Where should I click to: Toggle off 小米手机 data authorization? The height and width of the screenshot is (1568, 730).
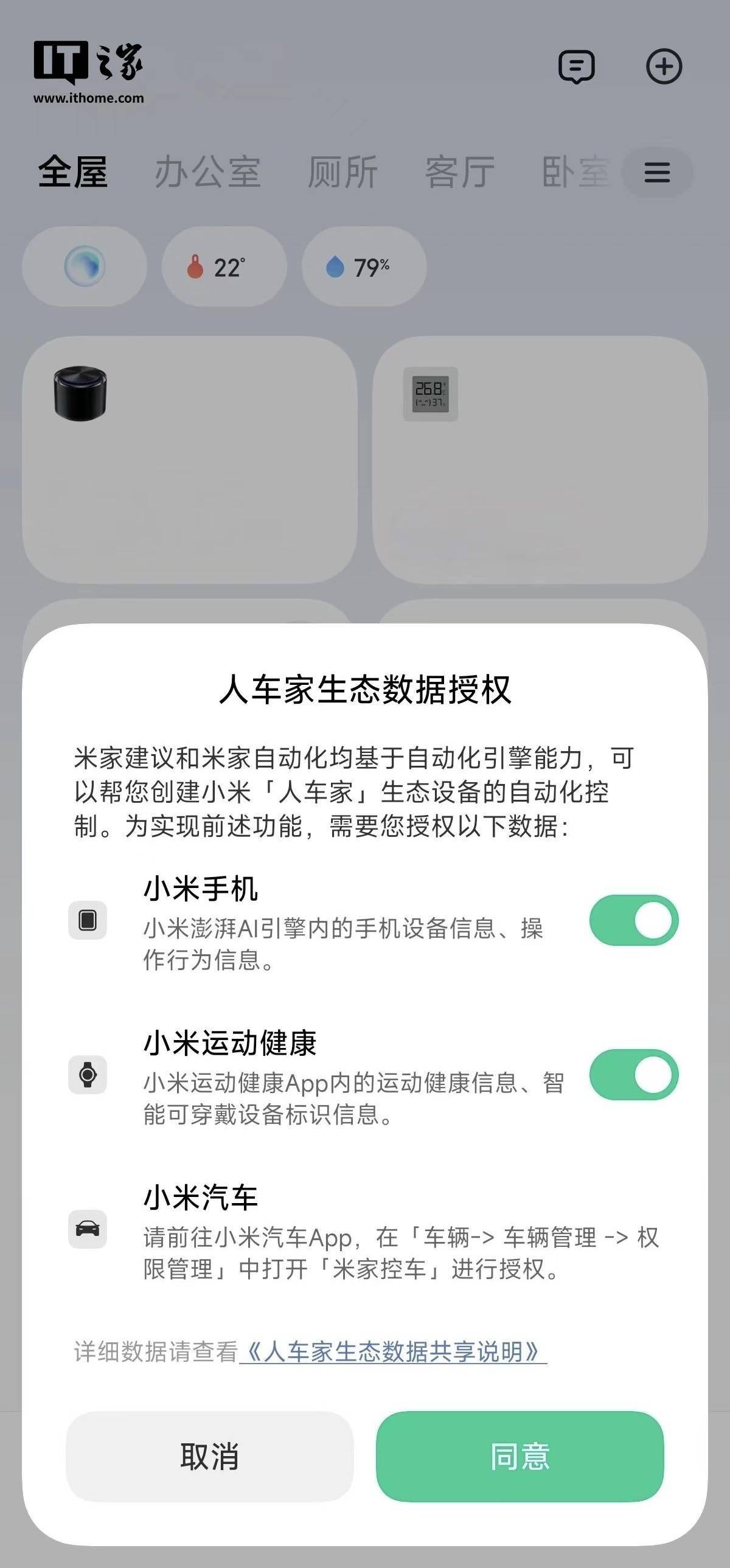[x=633, y=920]
